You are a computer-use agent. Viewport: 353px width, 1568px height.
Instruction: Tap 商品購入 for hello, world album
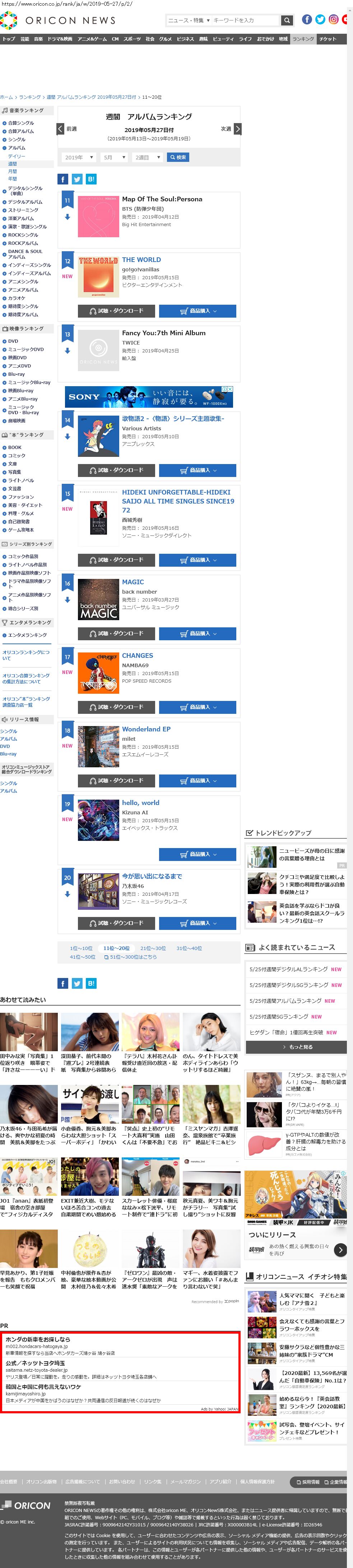[x=197, y=854]
